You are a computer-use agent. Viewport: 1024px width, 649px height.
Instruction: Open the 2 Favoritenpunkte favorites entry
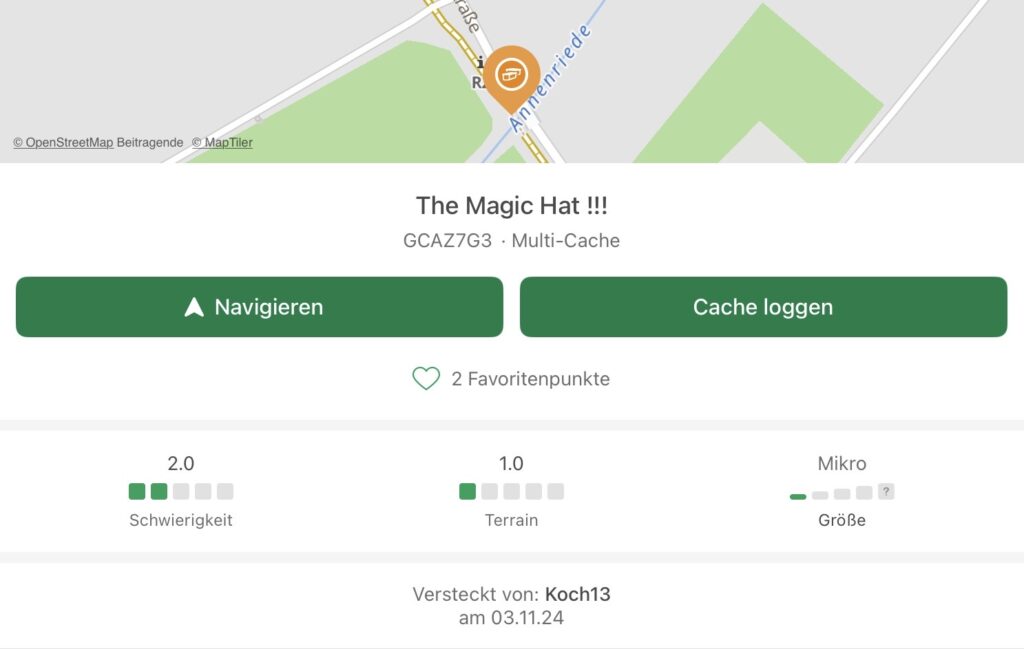(x=511, y=379)
